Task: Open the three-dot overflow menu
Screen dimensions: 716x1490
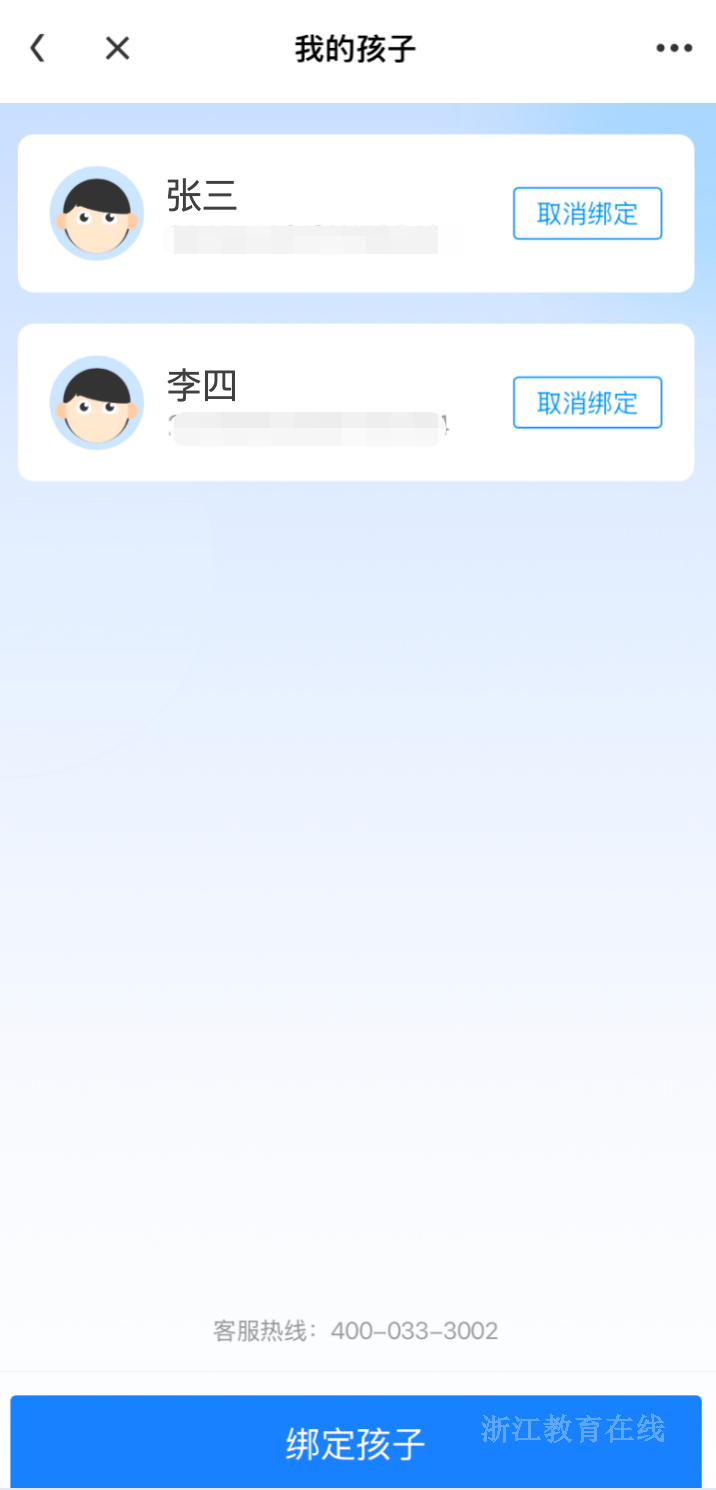Action: pyautogui.click(x=674, y=48)
